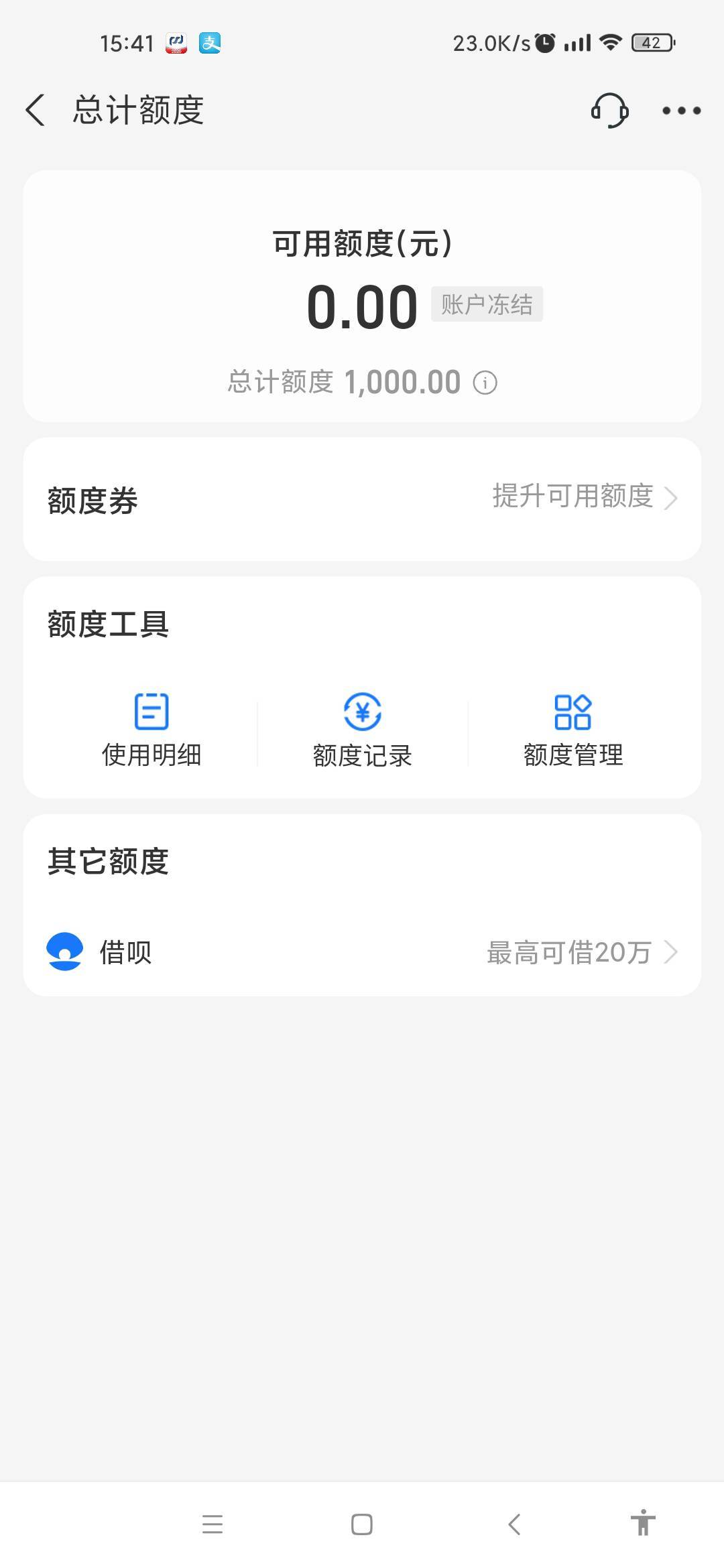Open the customer service headset icon

point(609,110)
